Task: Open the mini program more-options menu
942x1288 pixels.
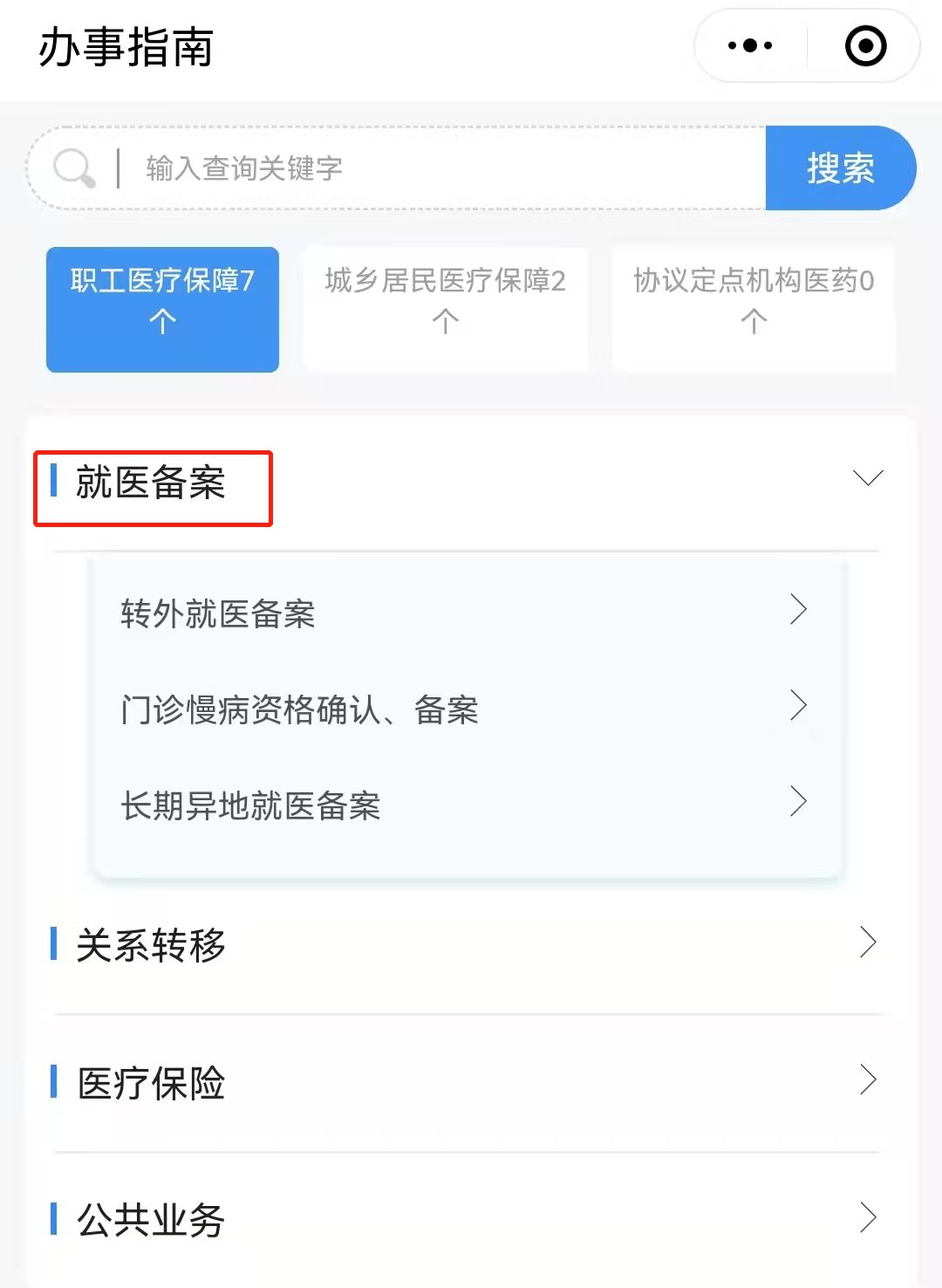Action: (x=750, y=46)
